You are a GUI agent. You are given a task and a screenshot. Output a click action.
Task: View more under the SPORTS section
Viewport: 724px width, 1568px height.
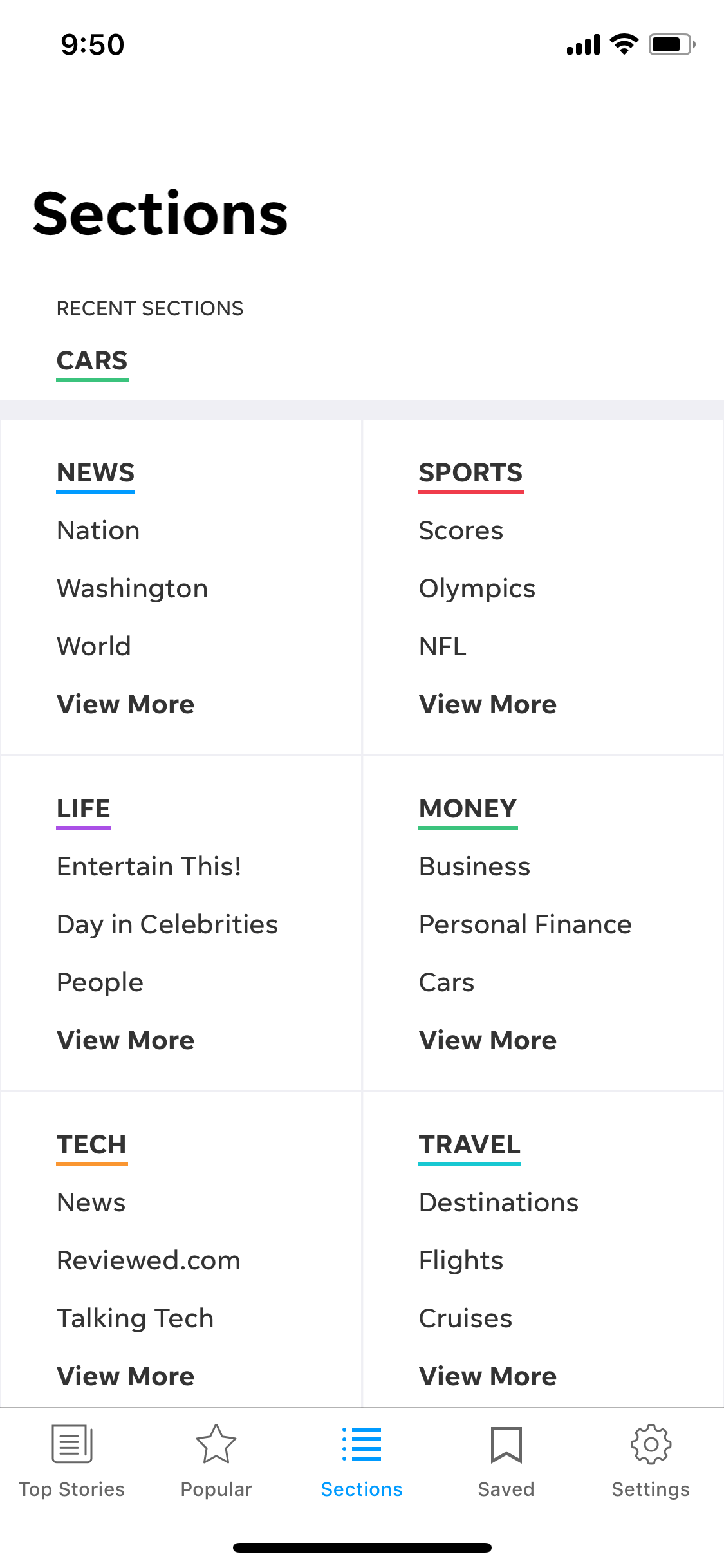click(x=488, y=704)
